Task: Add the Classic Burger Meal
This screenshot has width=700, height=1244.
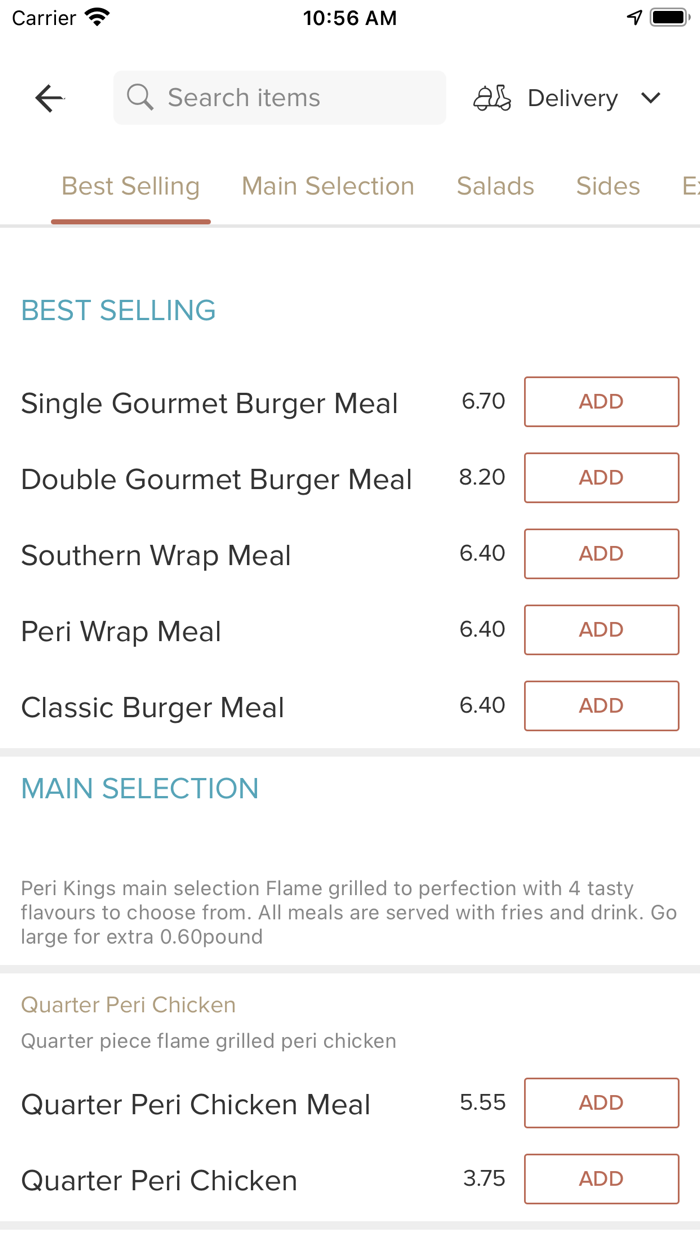Action: click(601, 706)
